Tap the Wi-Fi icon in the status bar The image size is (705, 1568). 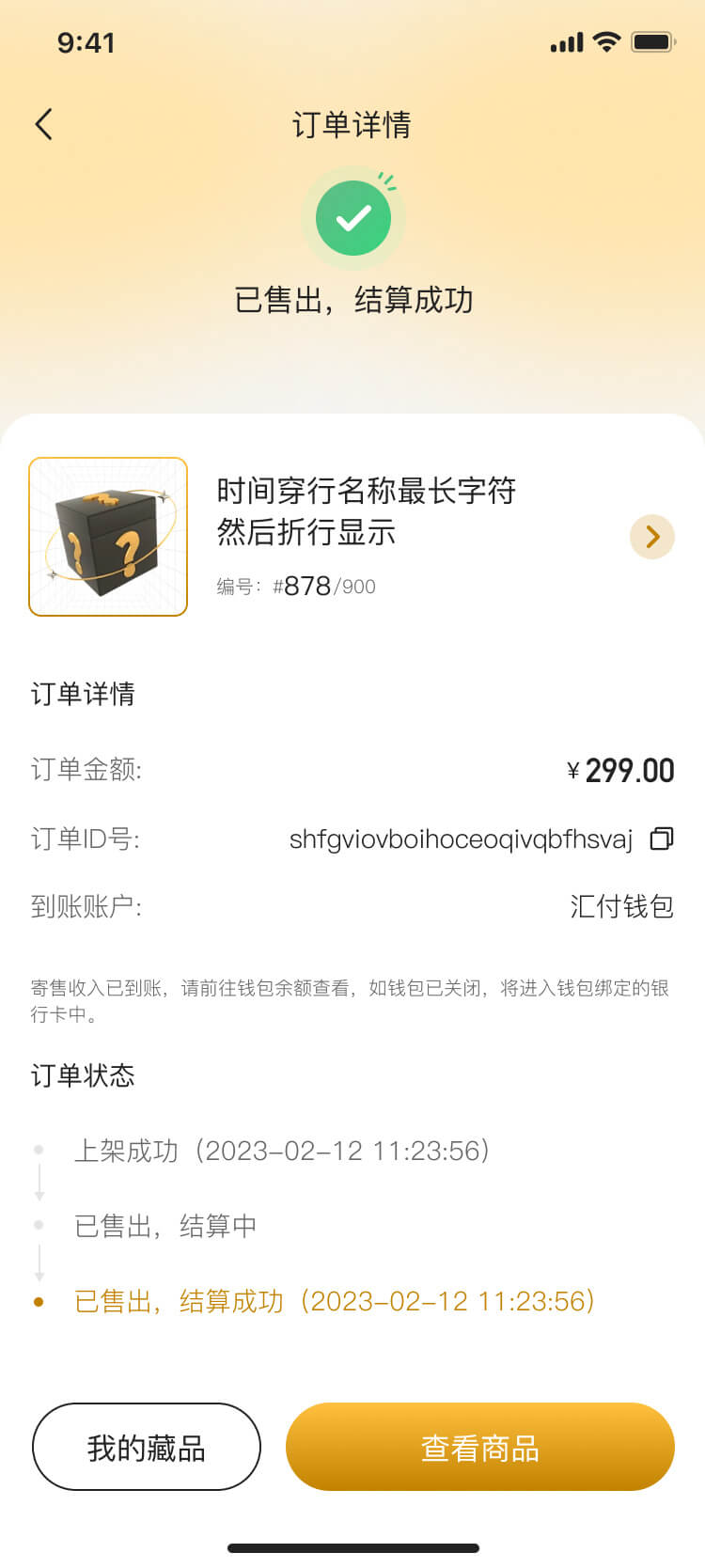coord(607,41)
